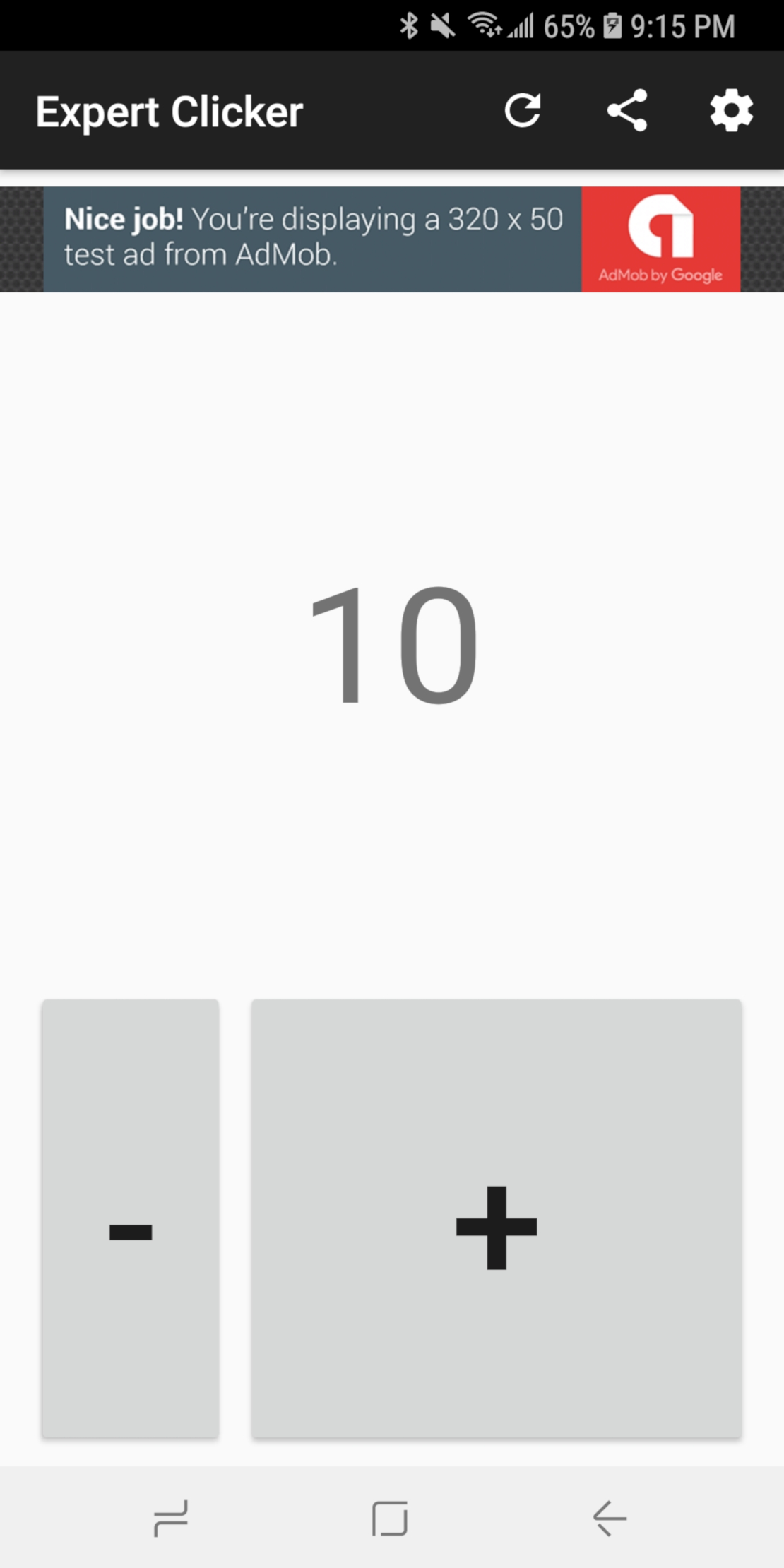Open recent apps from the navigation bar
784x1568 pixels.
point(171,1518)
